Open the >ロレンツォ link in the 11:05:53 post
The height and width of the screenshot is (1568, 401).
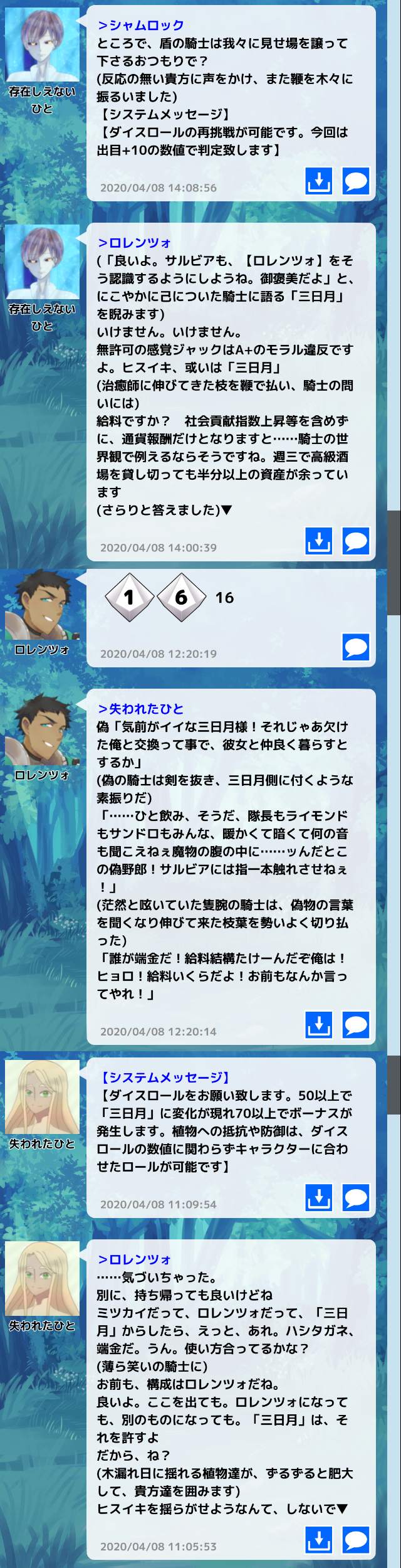[135, 1259]
